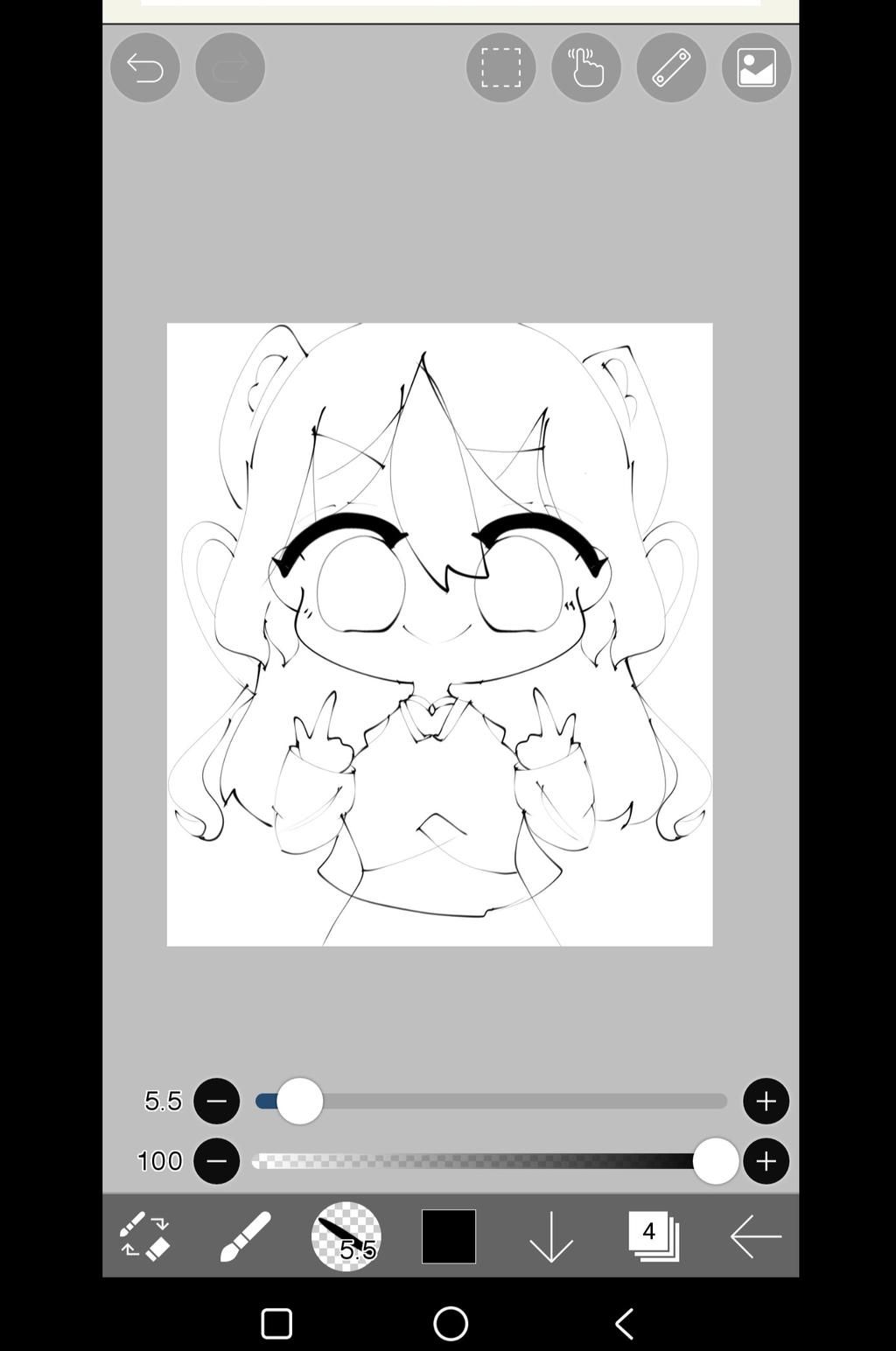Tap the redo arrow
Screen dimensions: 896x1351
[230, 67]
